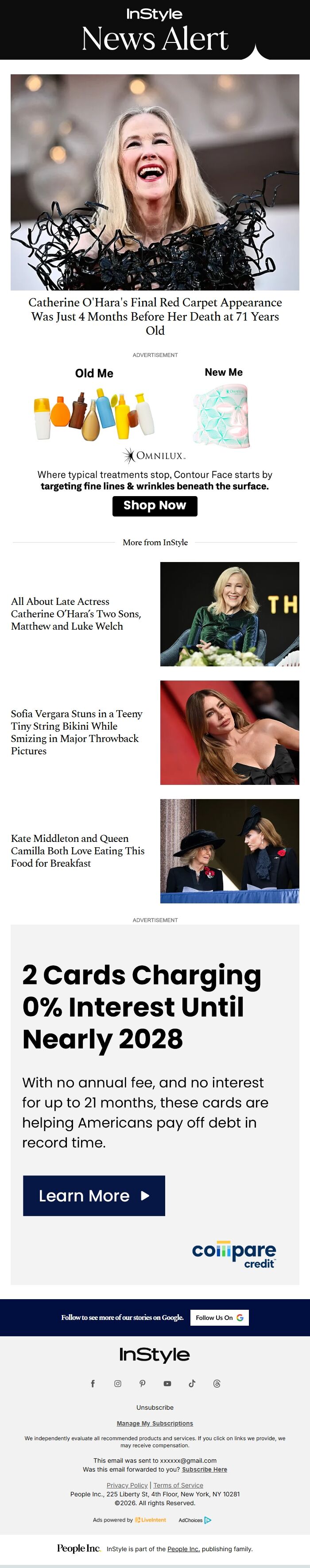Open InStyle's Instagram profile
Viewport: 310px width, 1568px height.
[117, 1384]
